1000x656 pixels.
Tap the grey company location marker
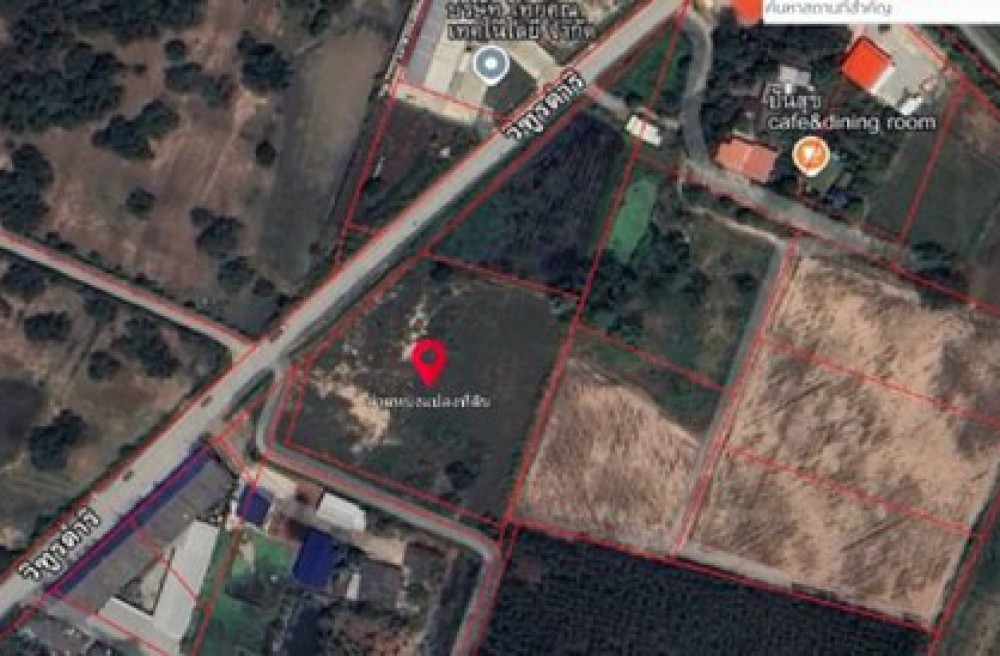pos(490,65)
